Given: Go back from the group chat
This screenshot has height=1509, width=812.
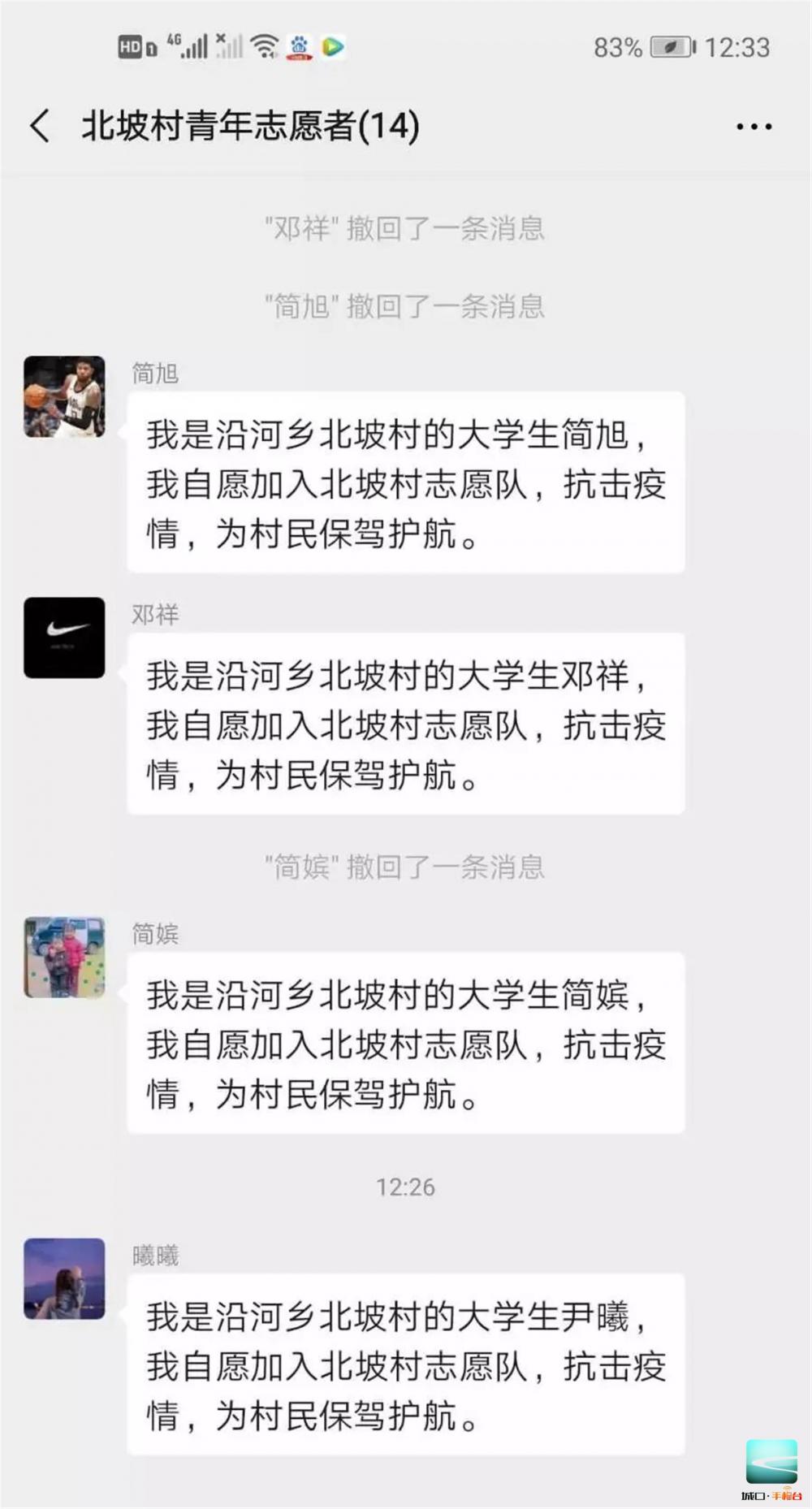Looking at the screenshot, I should click(x=40, y=126).
